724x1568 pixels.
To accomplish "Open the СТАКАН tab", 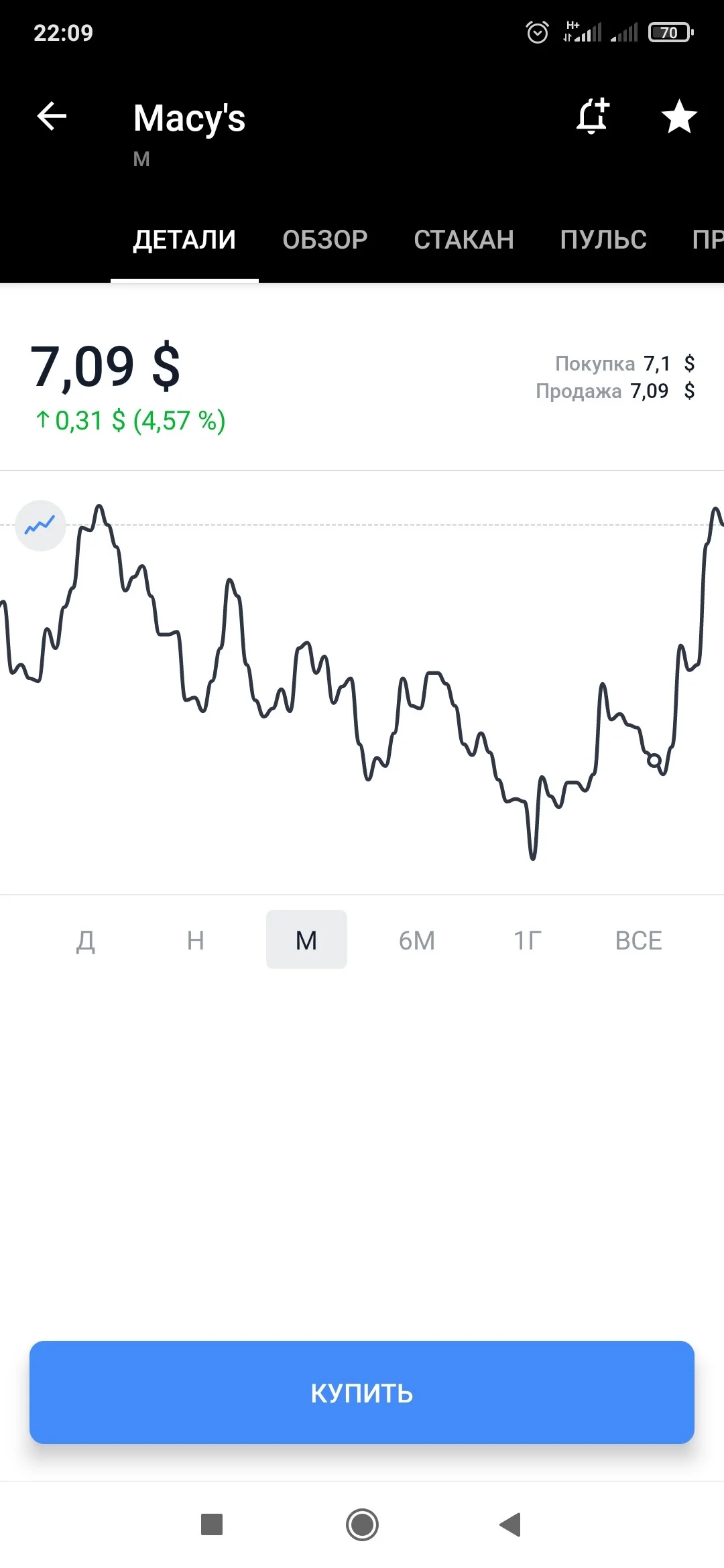I will click(464, 240).
